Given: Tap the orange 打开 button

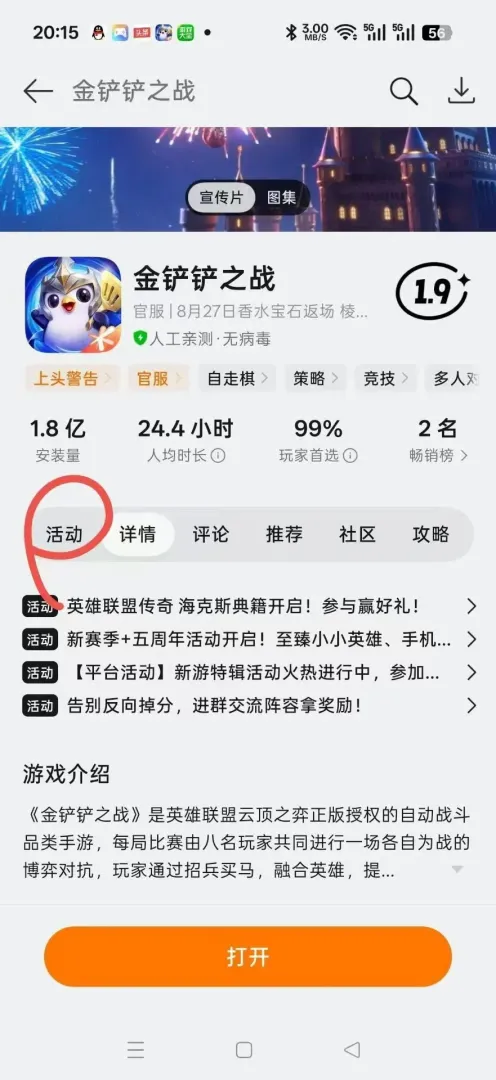Looking at the screenshot, I should coord(248,957).
